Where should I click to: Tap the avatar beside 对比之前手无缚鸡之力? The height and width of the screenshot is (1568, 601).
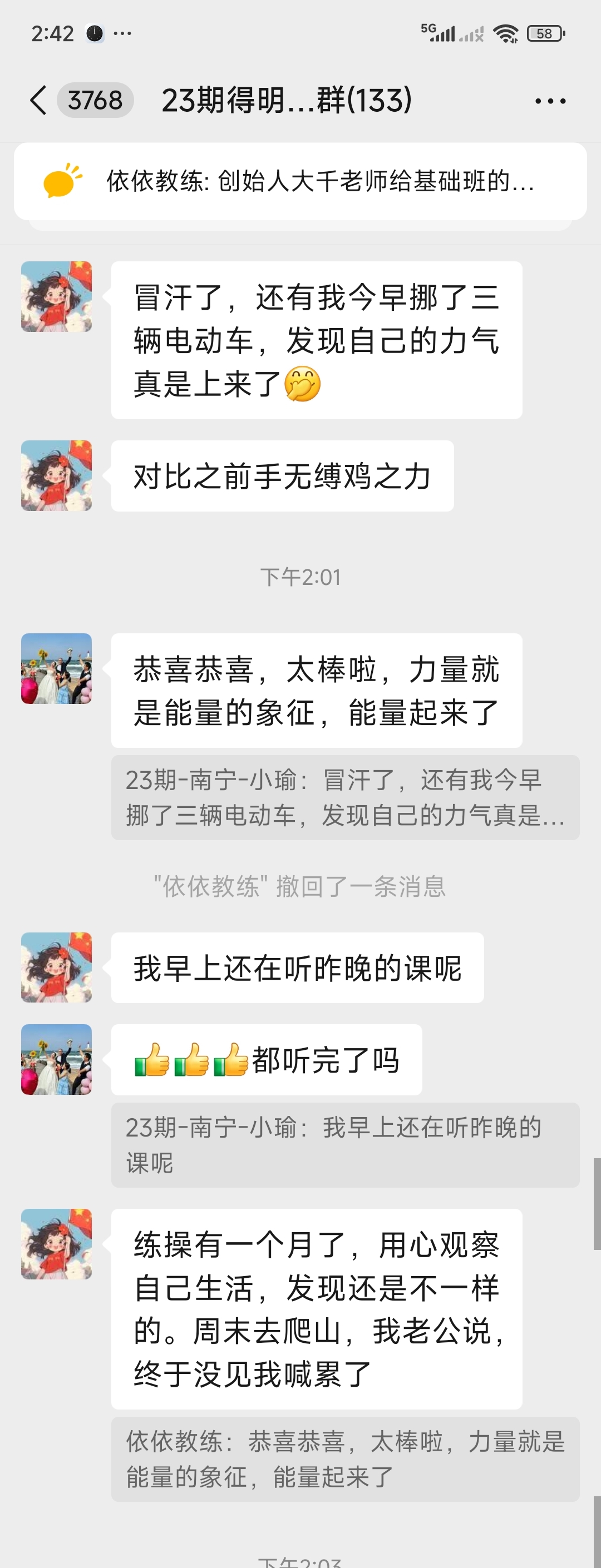coord(57,475)
